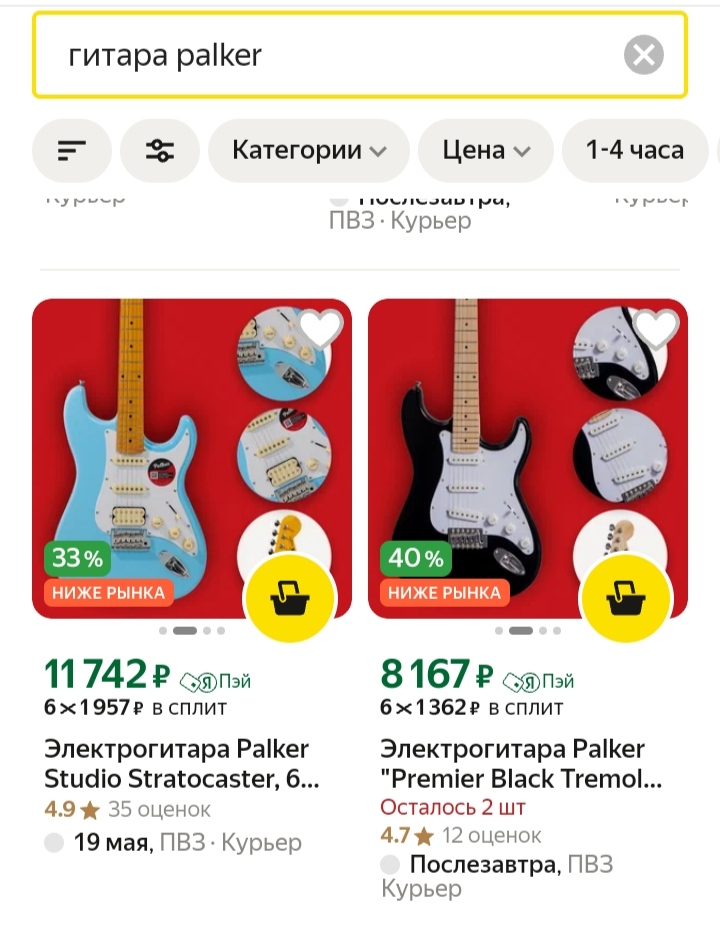Expand the Категории dropdown

(x=309, y=151)
